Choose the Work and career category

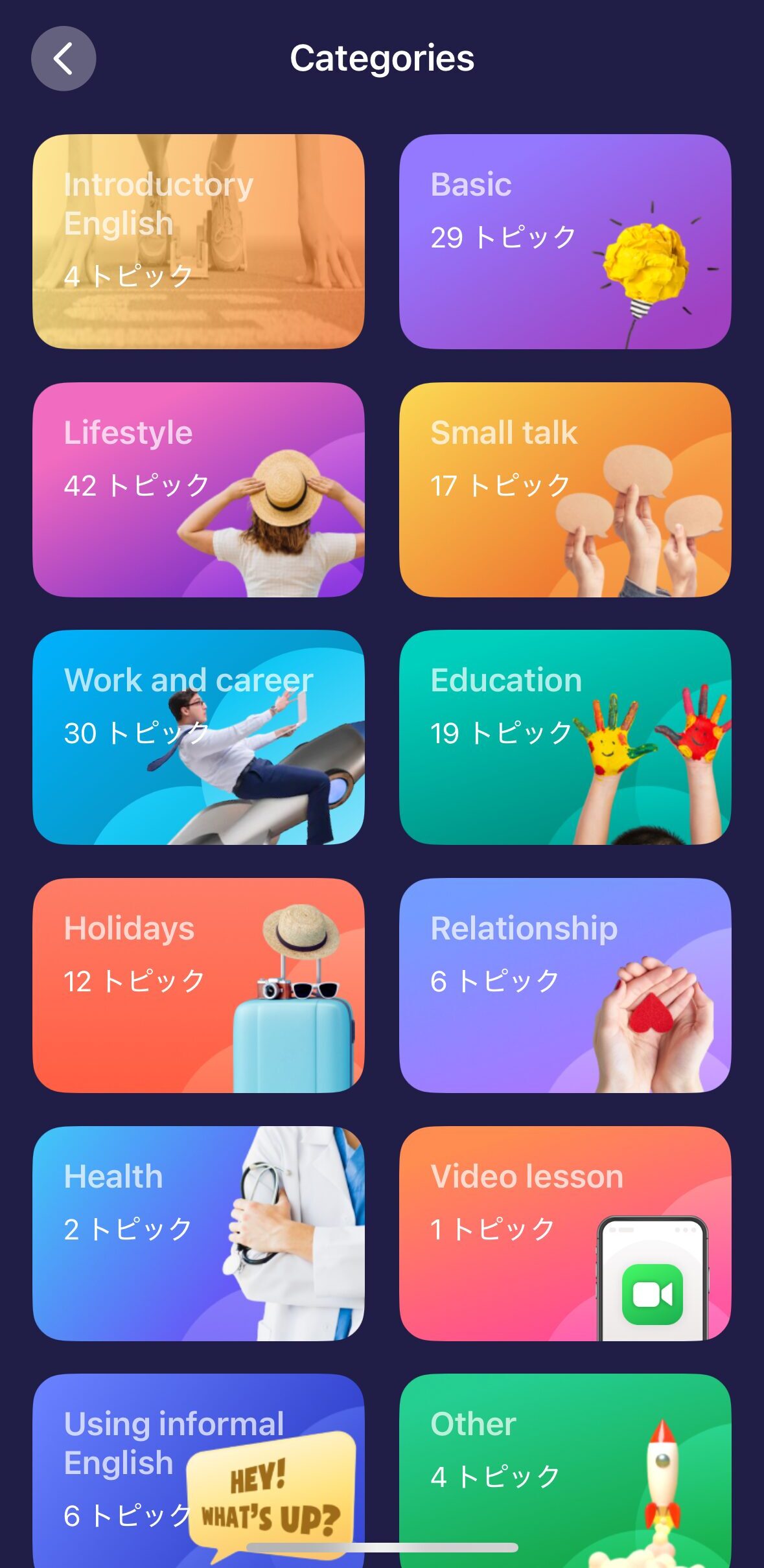pos(198,737)
